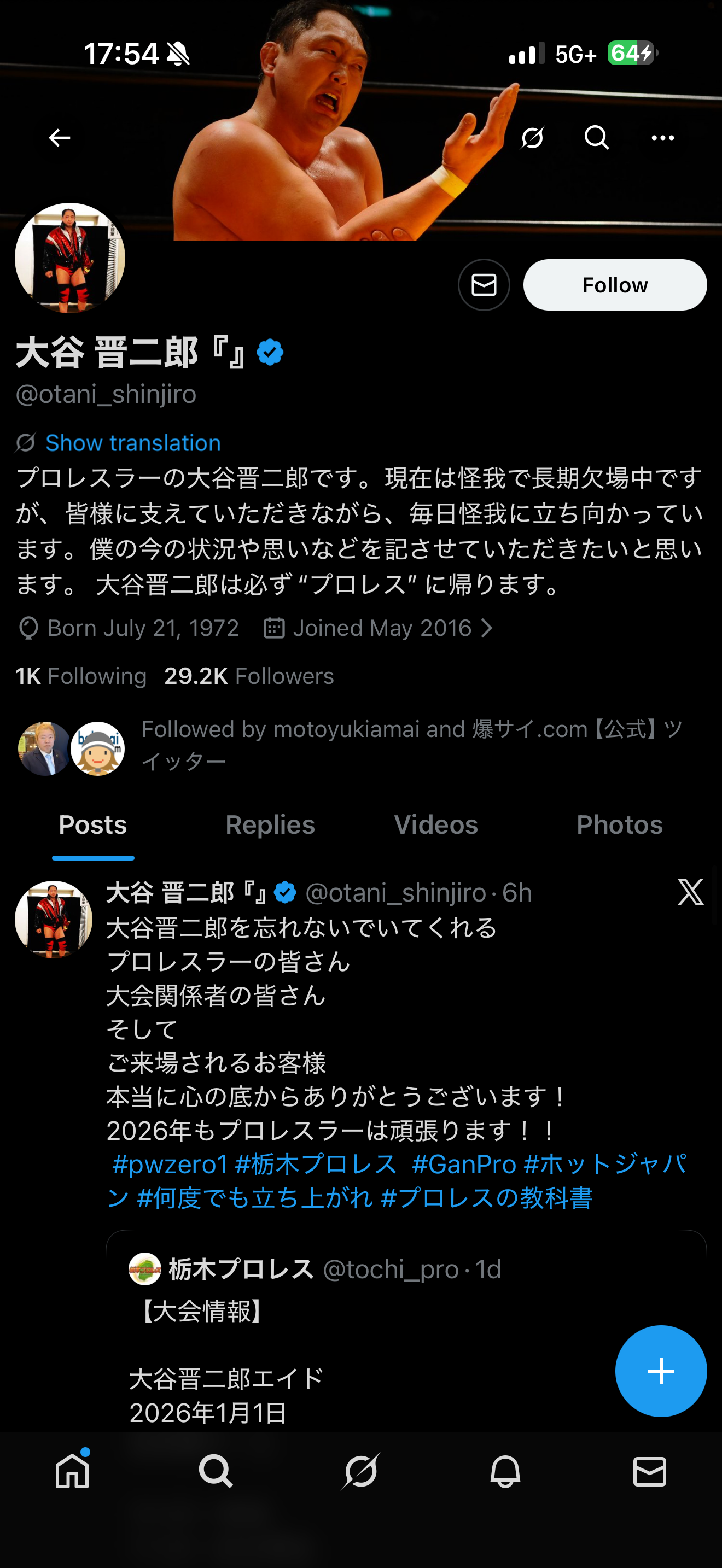Show translation of the bio
Image resolution: width=722 pixels, height=1568 pixels.
(x=133, y=442)
